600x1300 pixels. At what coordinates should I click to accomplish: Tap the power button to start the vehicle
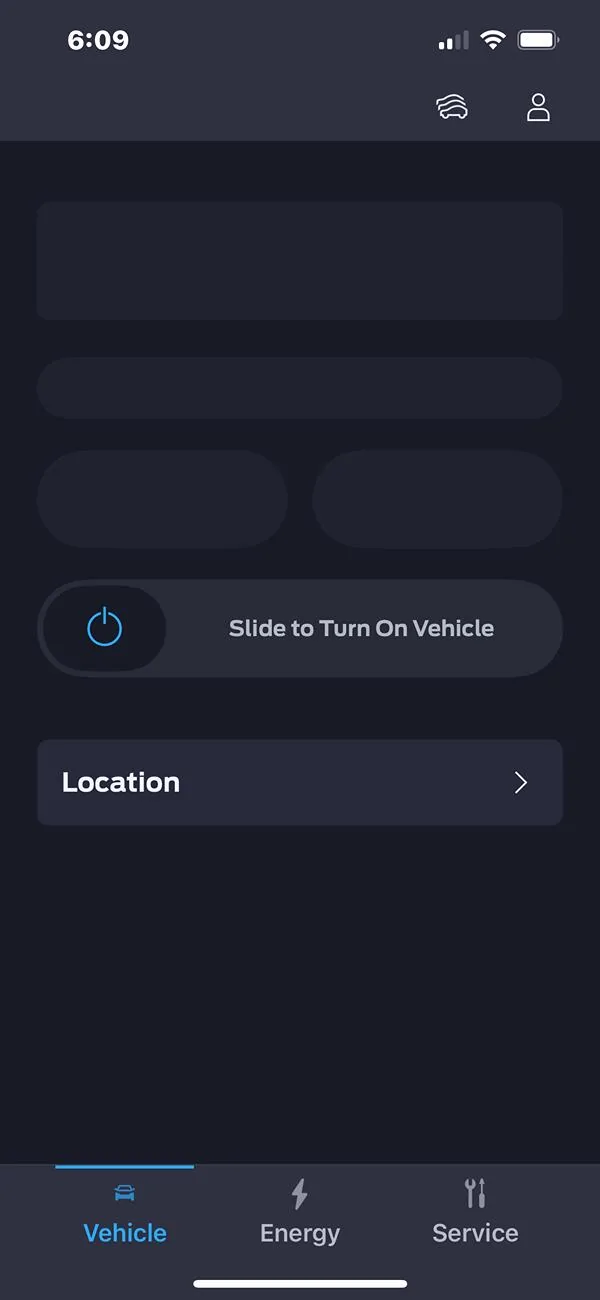pyautogui.click(x=104, y=628)
